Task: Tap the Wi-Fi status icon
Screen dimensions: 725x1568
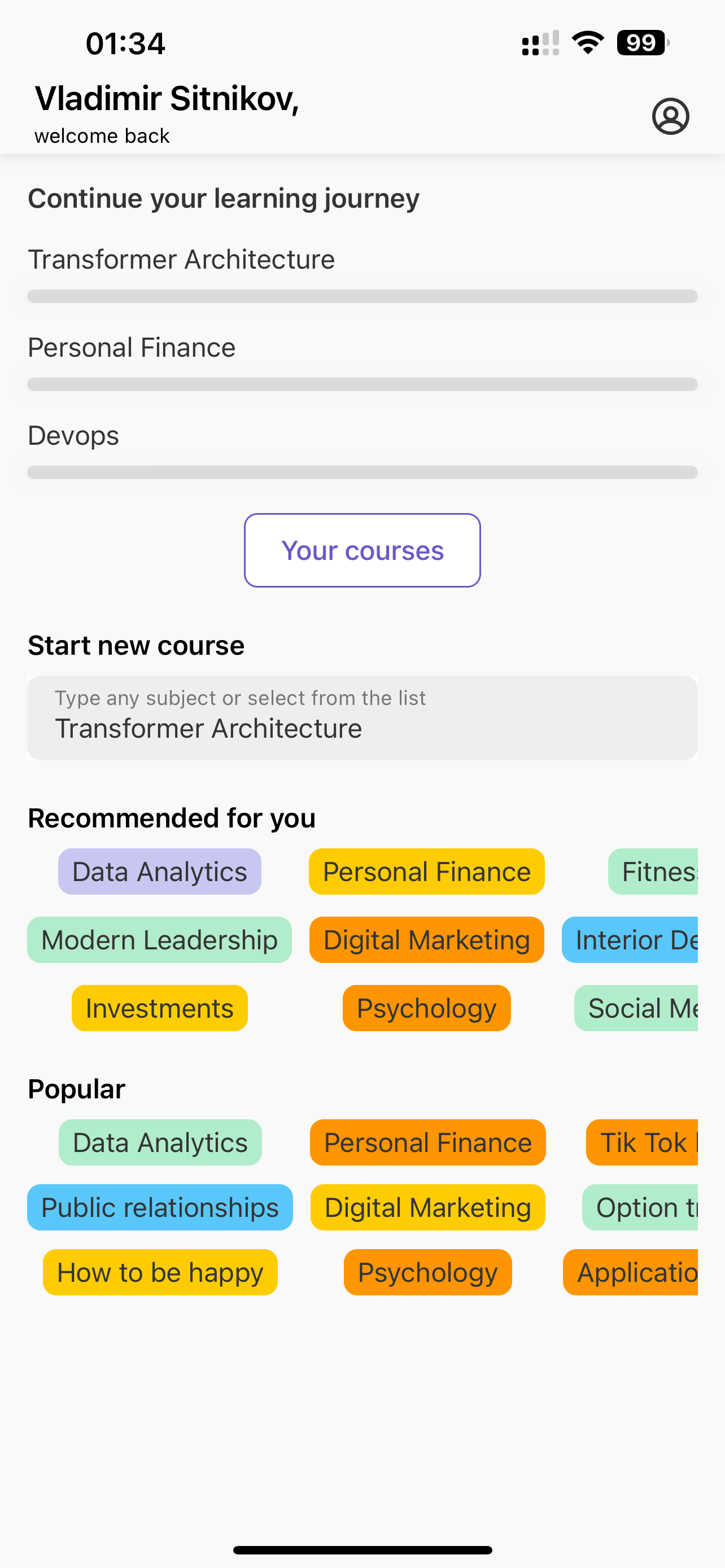Action: (586, 42)
